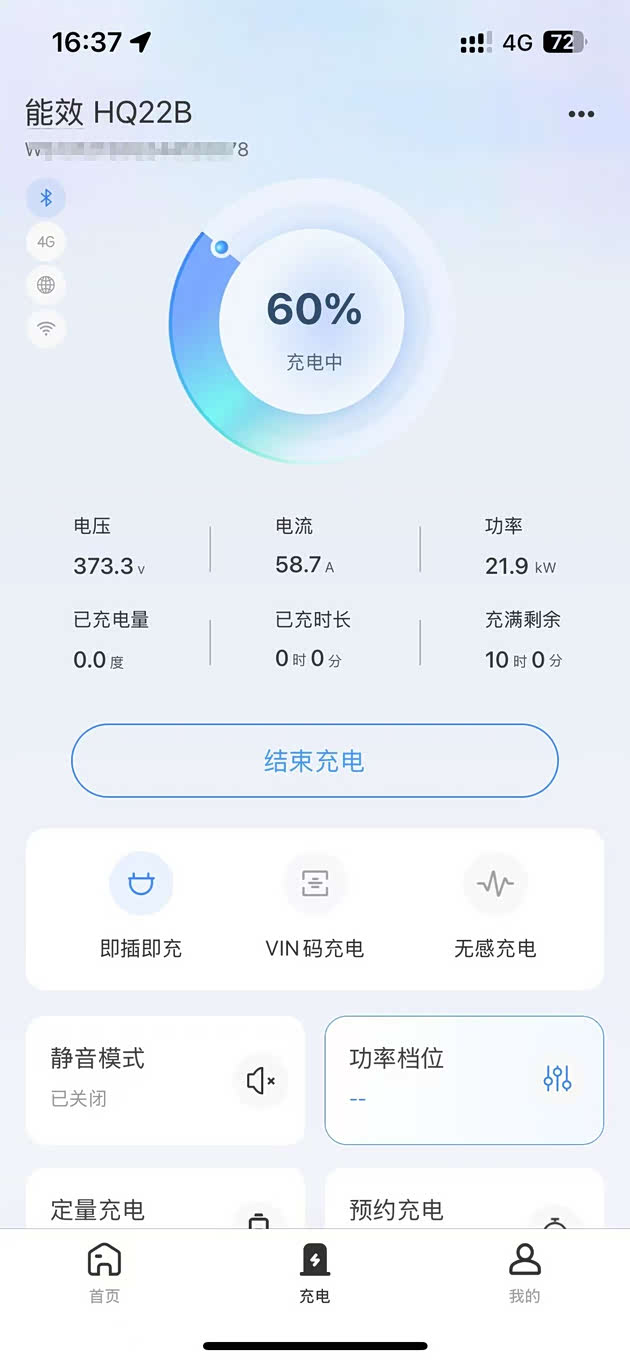Tap the globe network icon
The width and height of the screenshot is (630, 1363).
point(46,285)
